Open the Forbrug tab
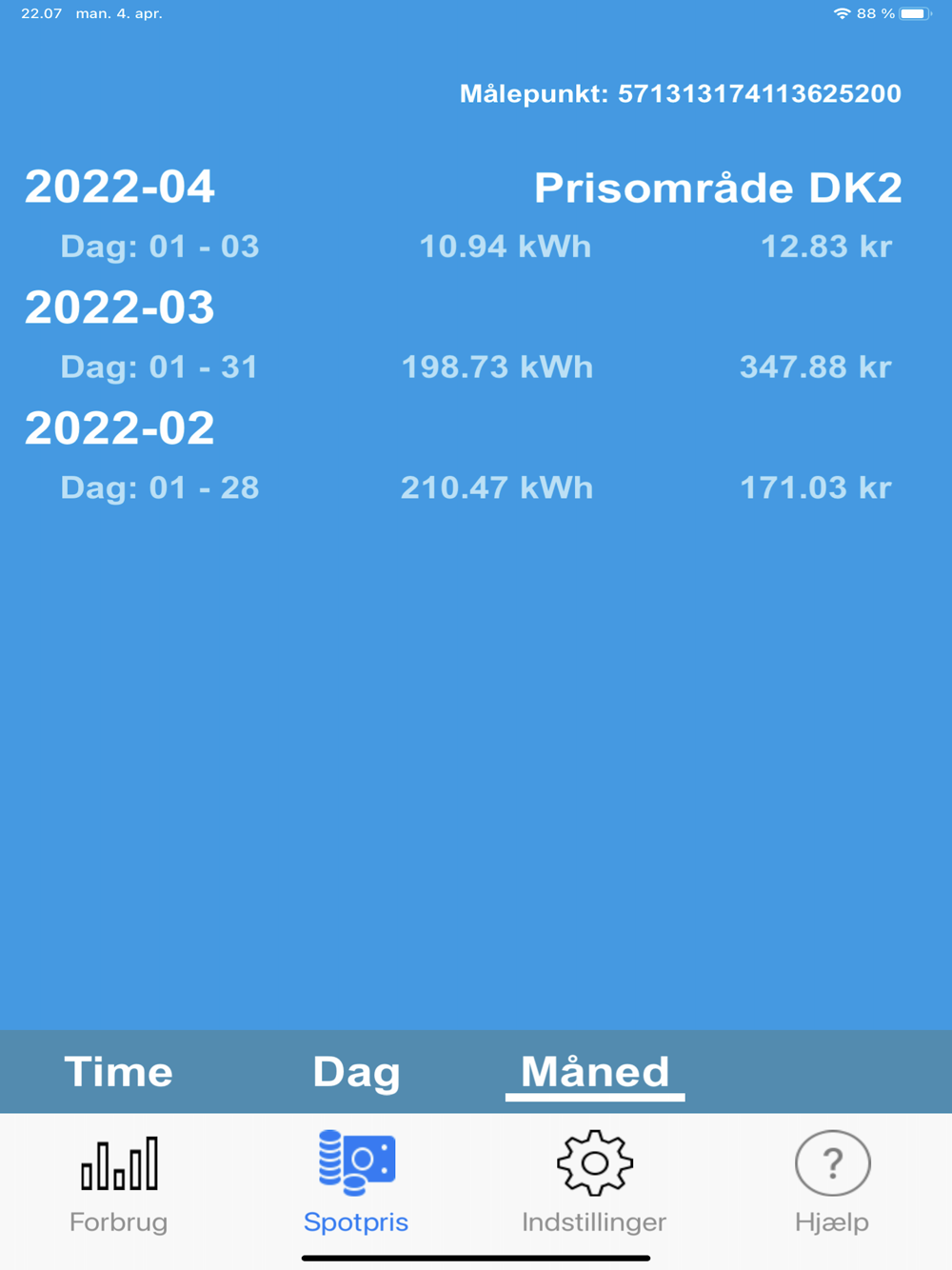952x1270 pixels. tap(119, 1182)
